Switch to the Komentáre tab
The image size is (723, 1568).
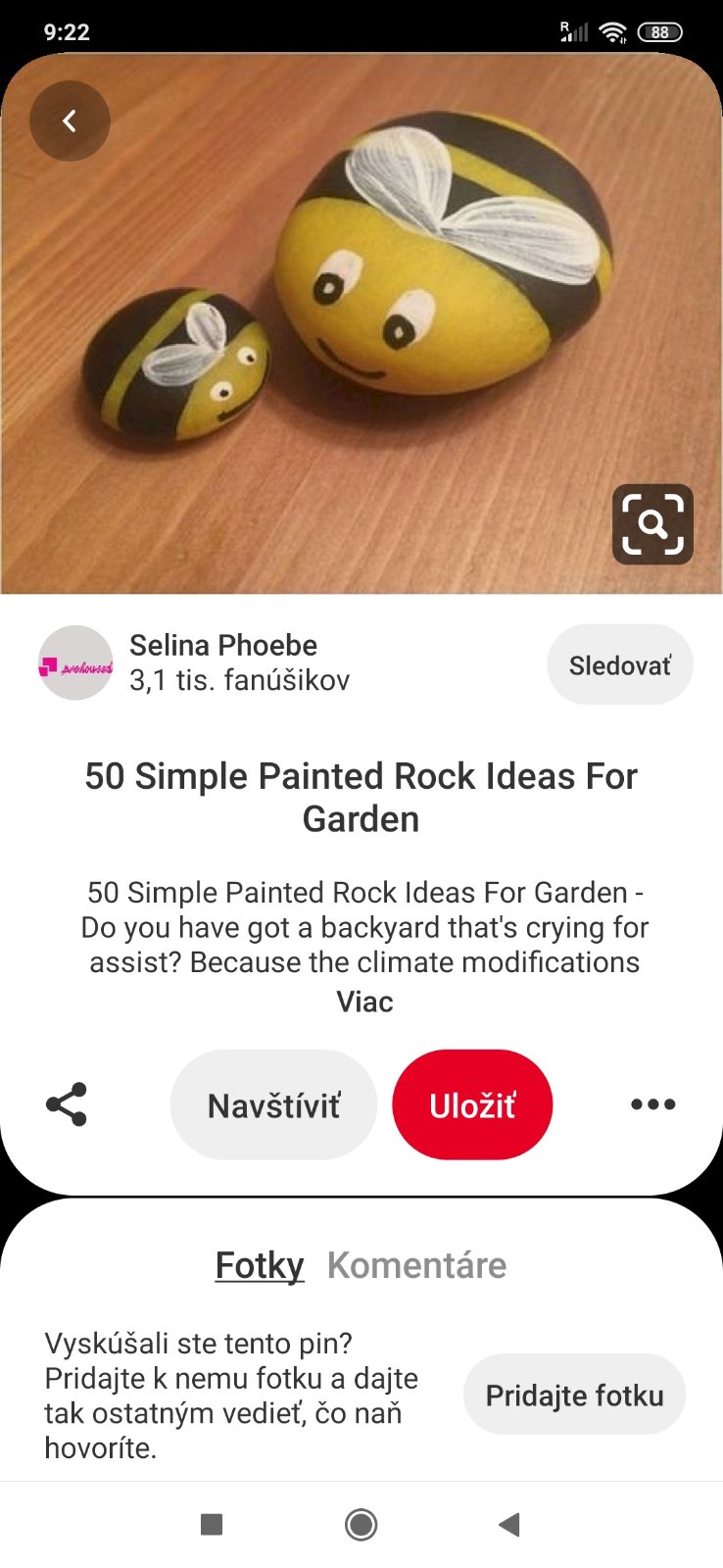(x=416, y=1265)
